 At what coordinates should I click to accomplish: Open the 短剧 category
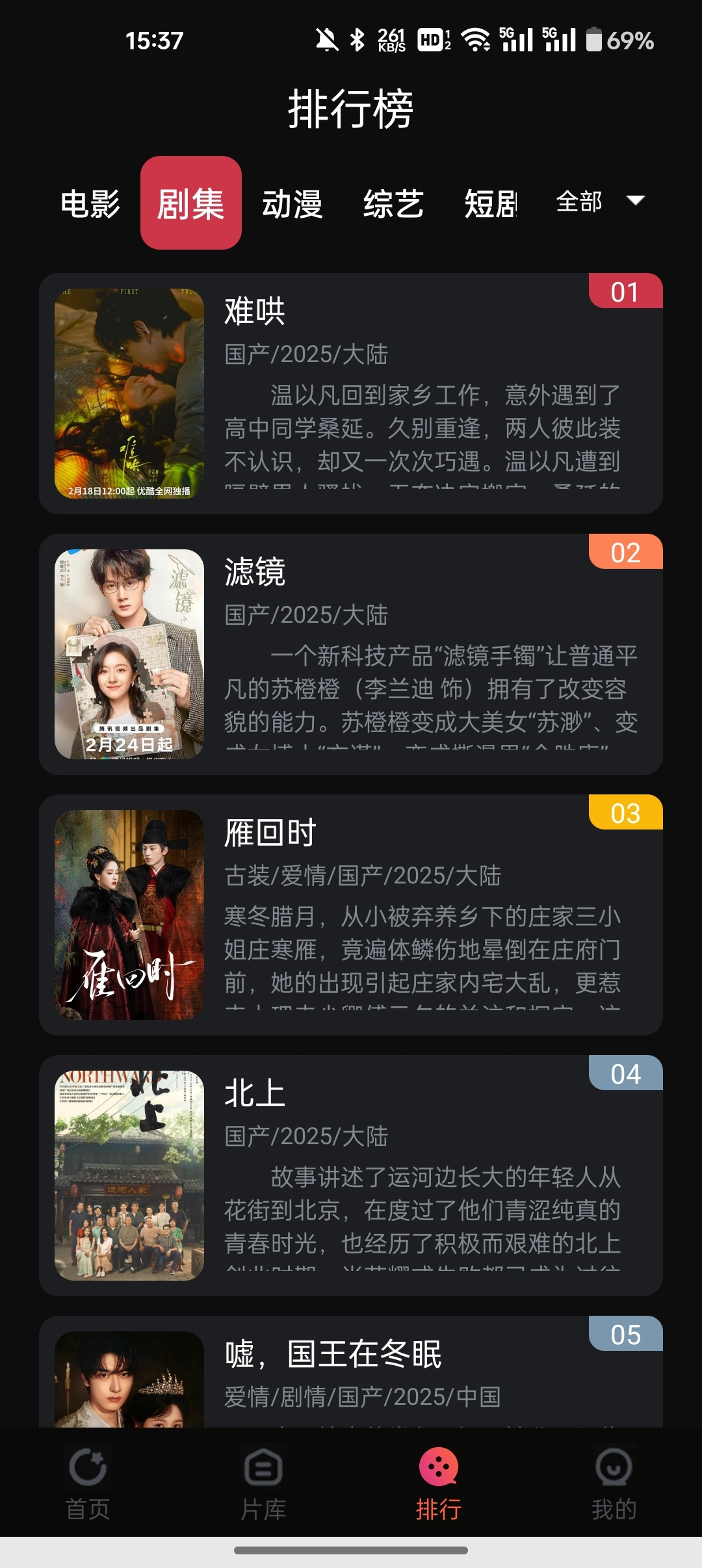click(x=491, y=205)
